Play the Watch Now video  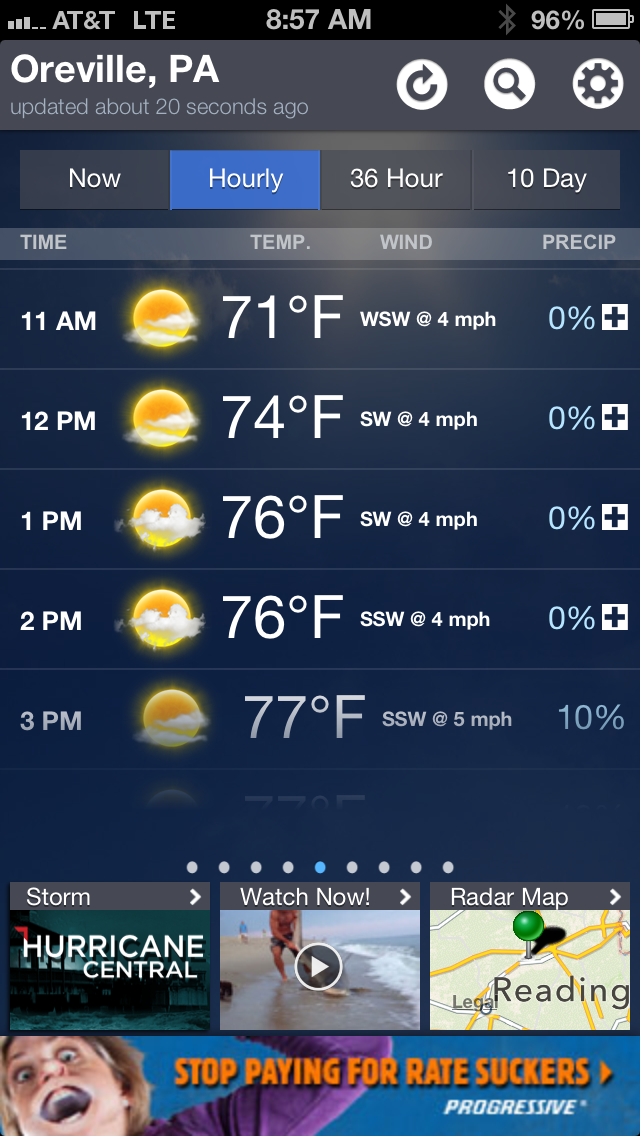319,966
